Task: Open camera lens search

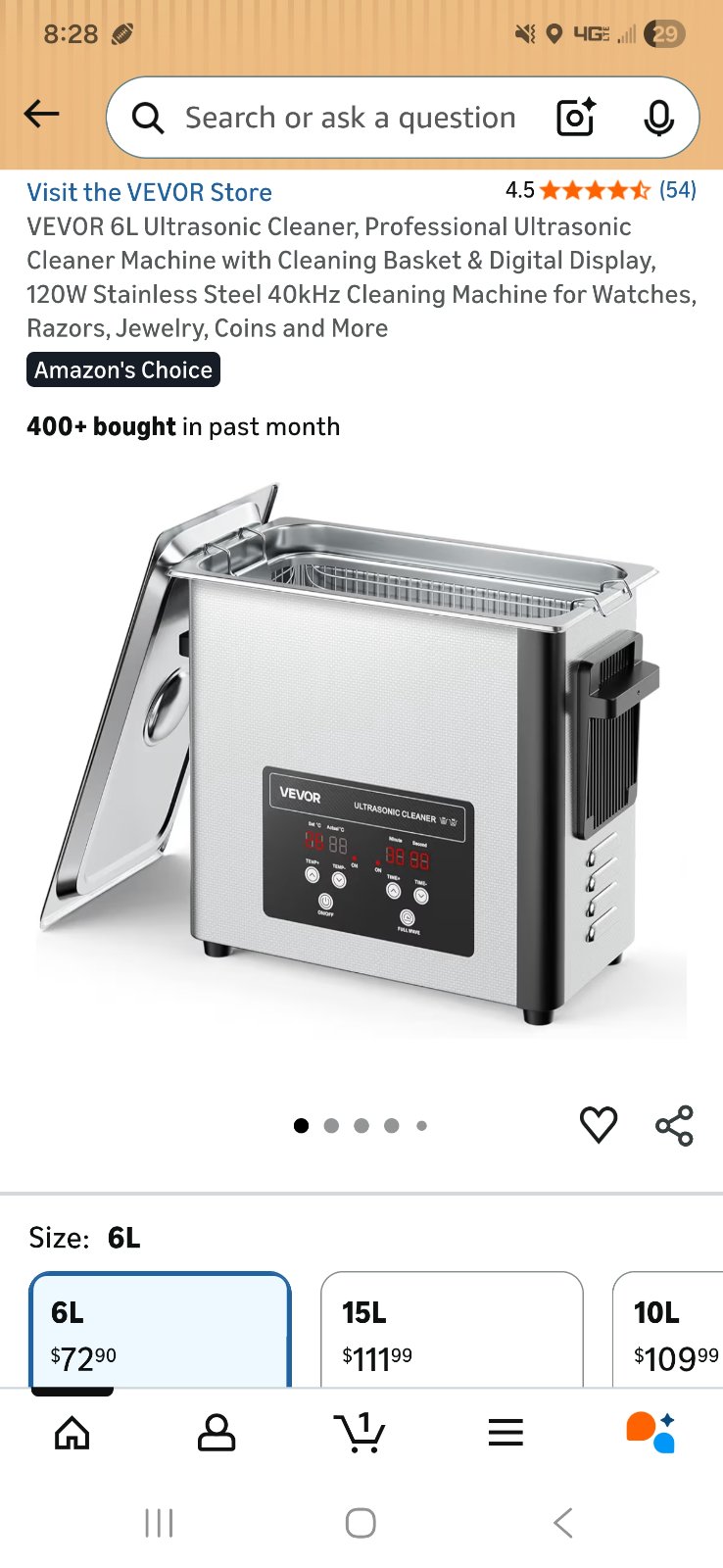Action: point(576,118)
